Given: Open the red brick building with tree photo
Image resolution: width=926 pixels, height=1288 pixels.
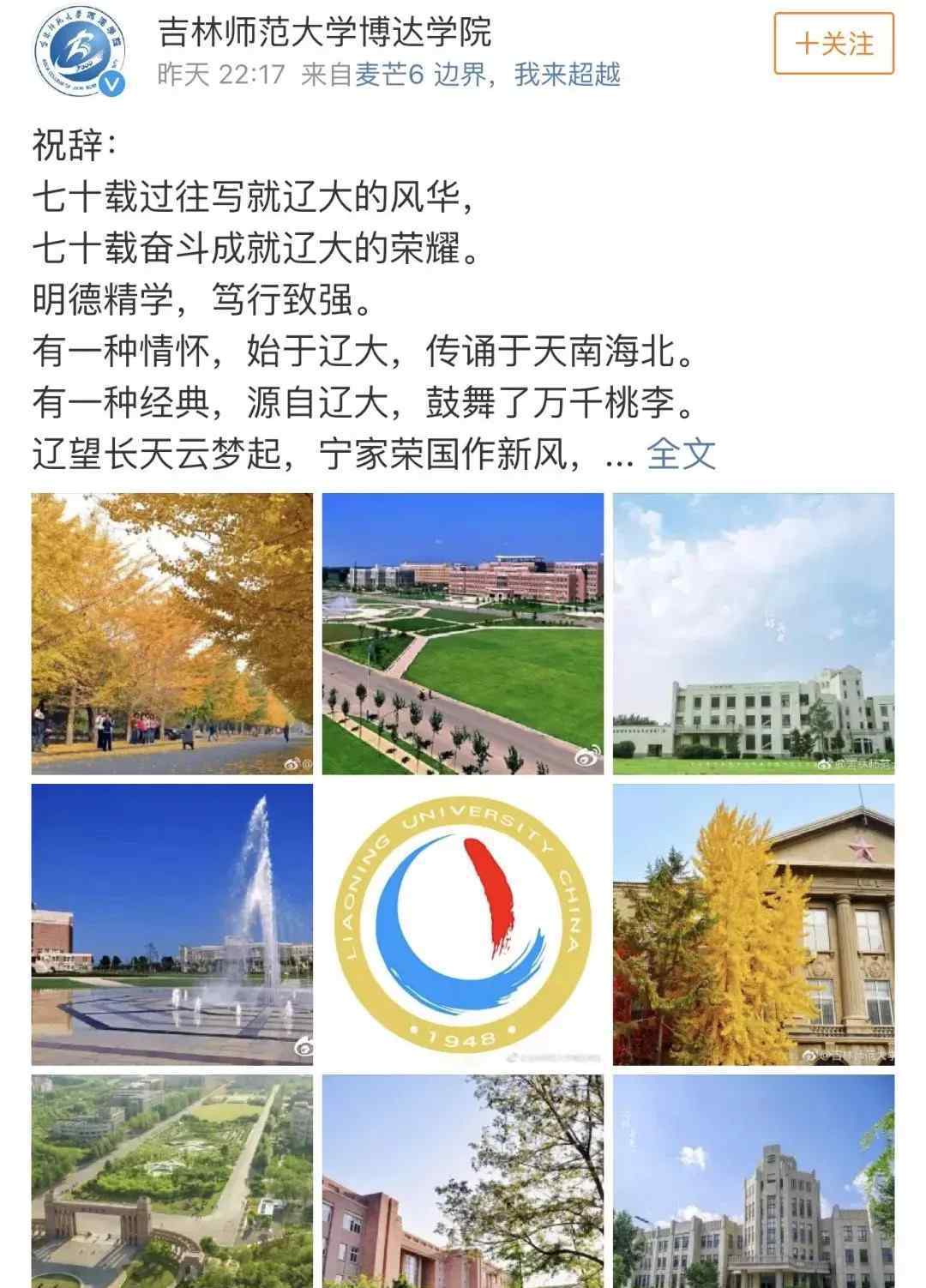Looking at the screenshot, I should 462,1181.
